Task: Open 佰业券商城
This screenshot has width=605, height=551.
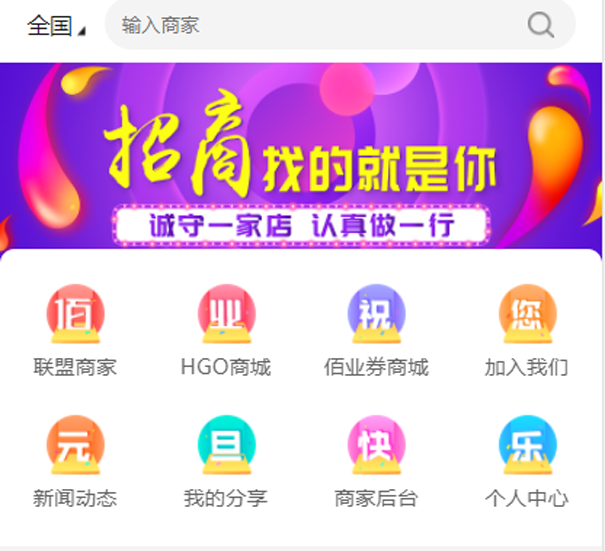Action: tap(376, 331)
